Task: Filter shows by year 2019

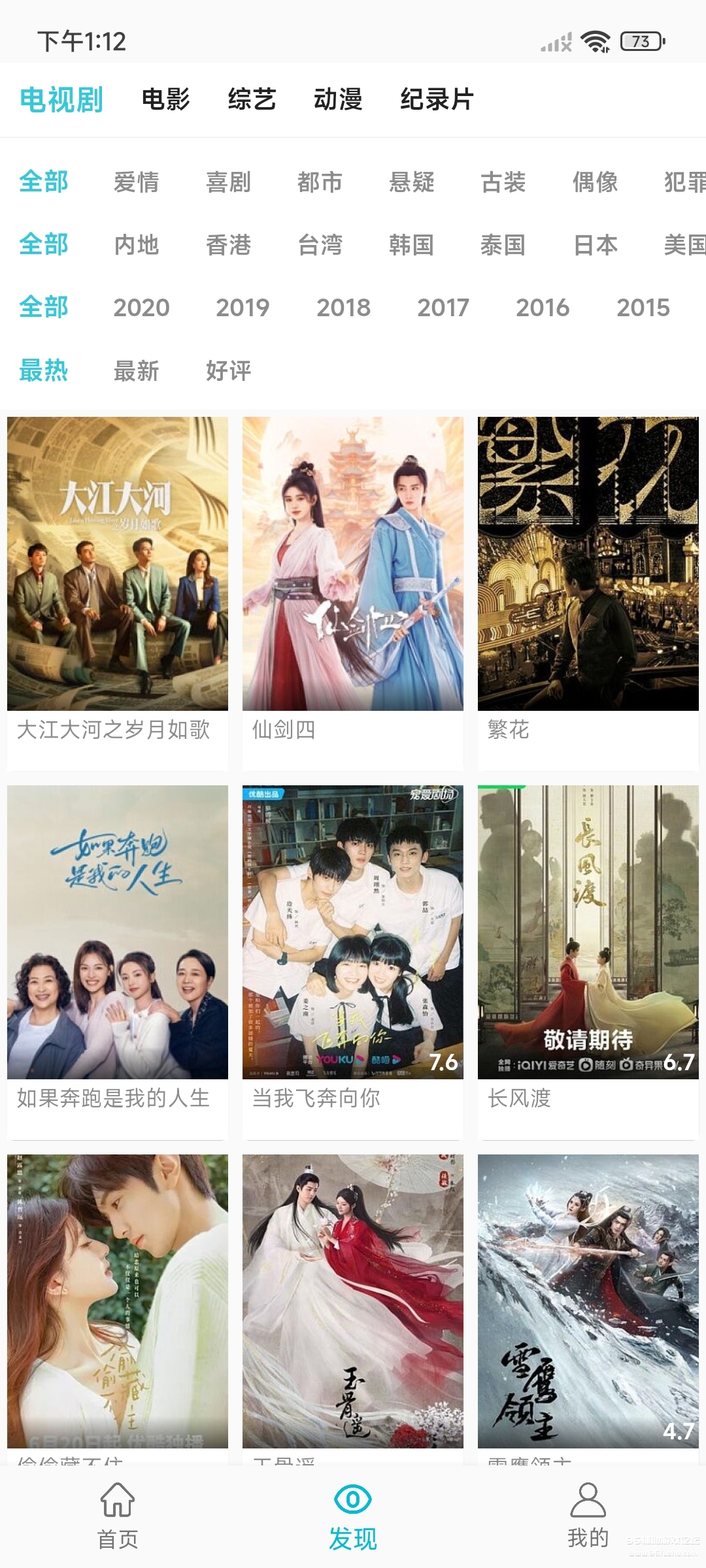Action: click(x=243, y=308)
